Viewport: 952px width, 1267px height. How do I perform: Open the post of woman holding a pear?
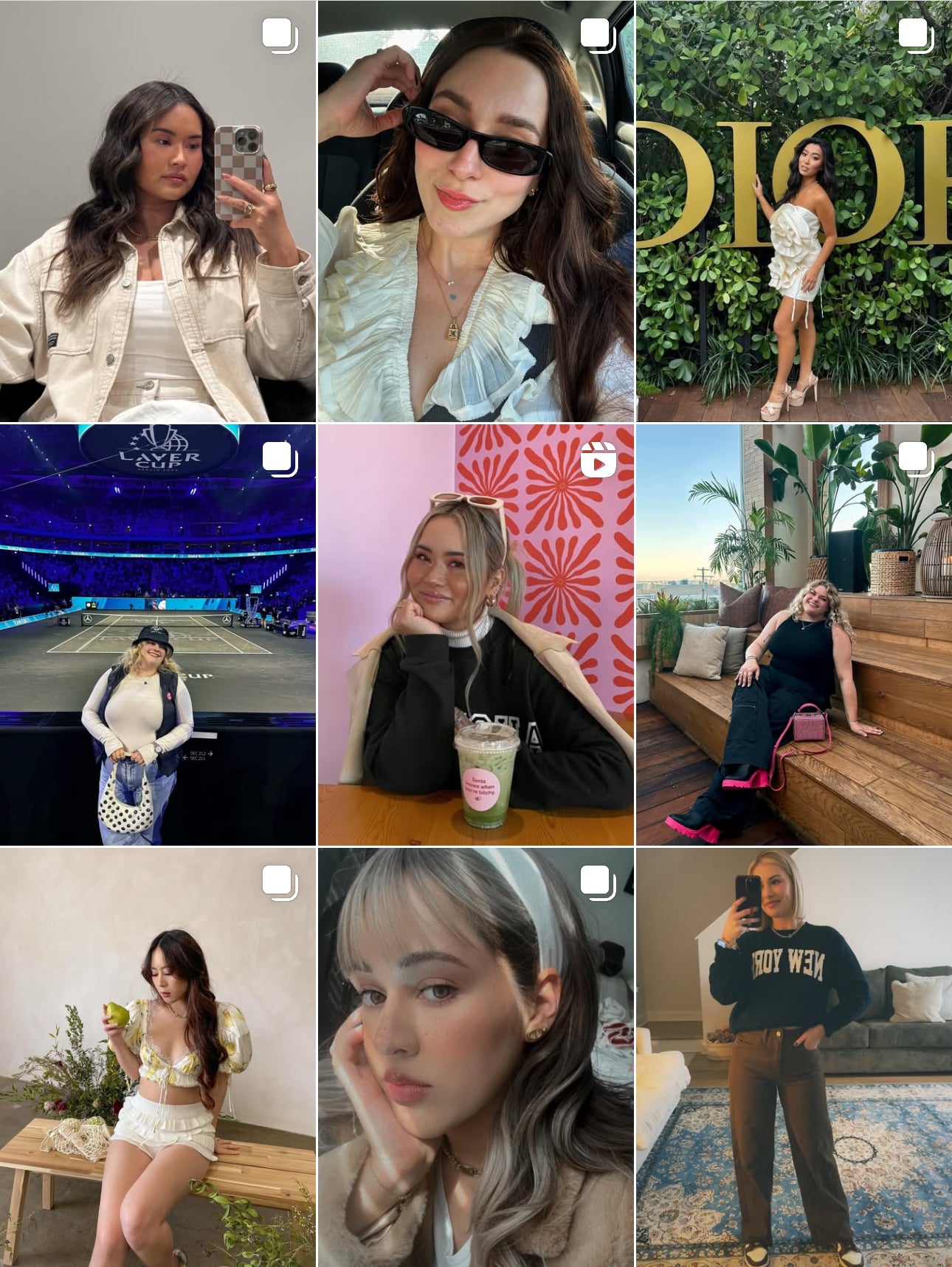tap(158, 1057)
